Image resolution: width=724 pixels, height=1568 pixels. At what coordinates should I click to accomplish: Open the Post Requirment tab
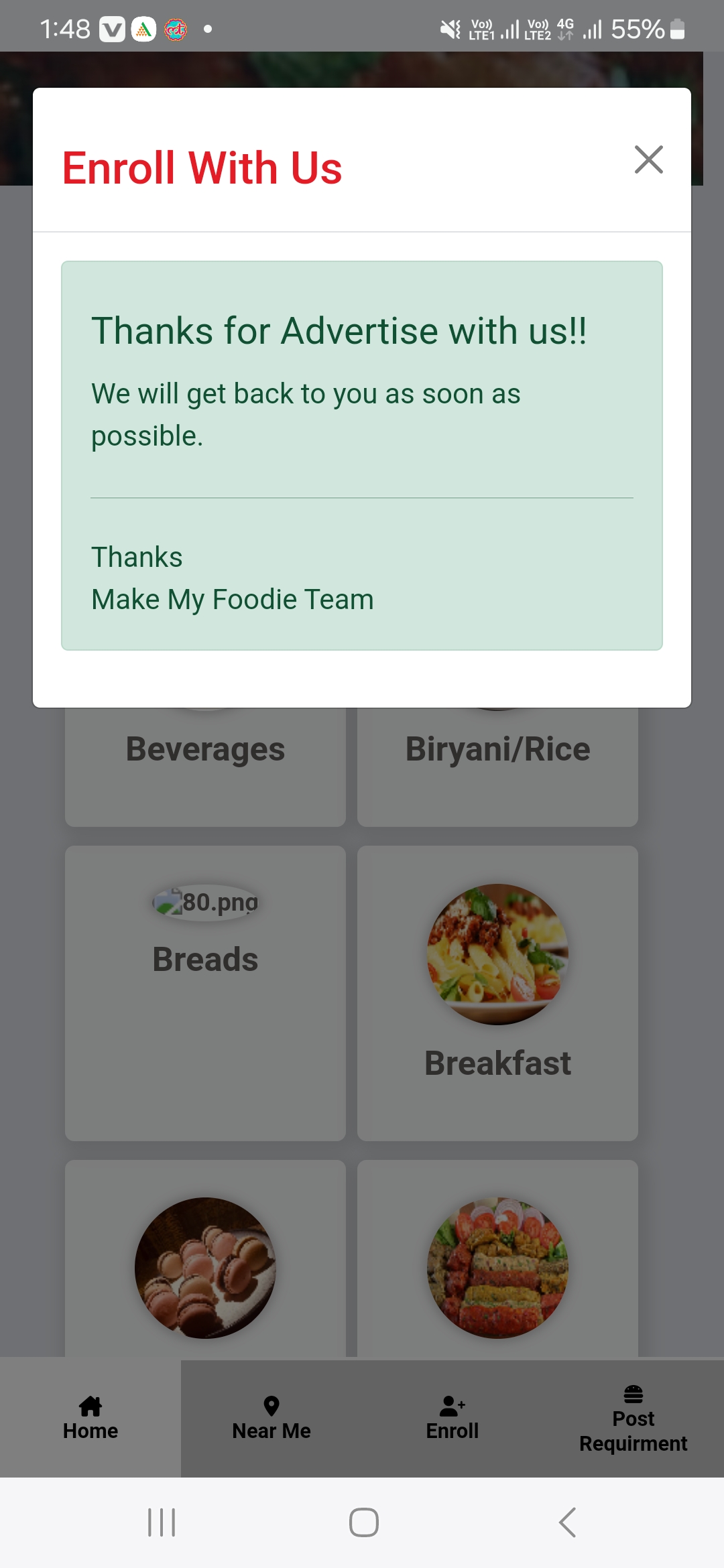coord(633,1418)
